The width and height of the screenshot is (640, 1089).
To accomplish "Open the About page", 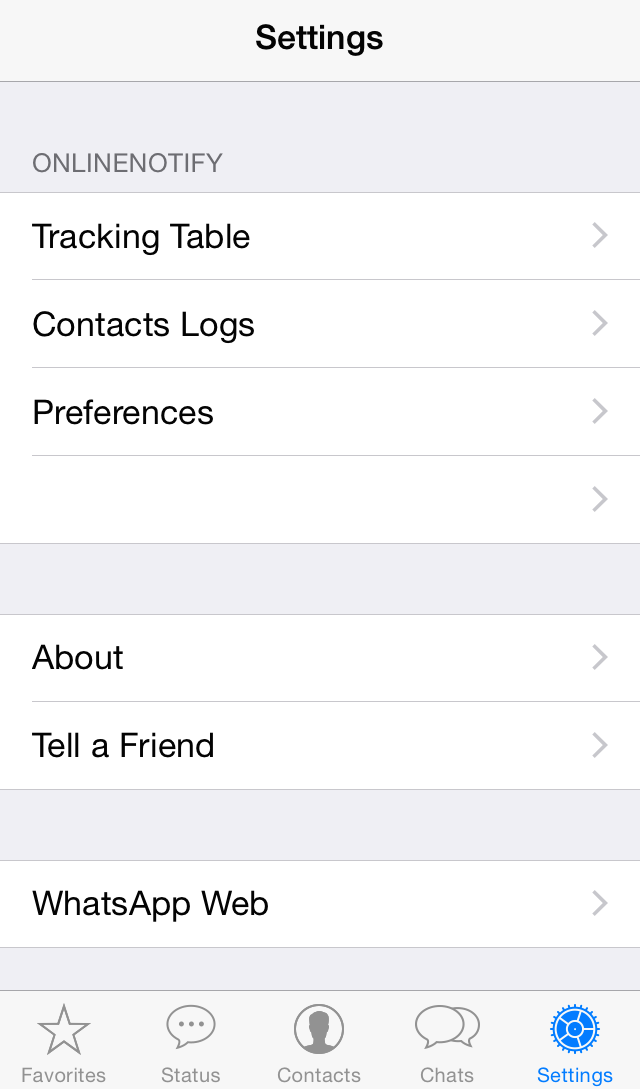I will (x=320, y=657).
